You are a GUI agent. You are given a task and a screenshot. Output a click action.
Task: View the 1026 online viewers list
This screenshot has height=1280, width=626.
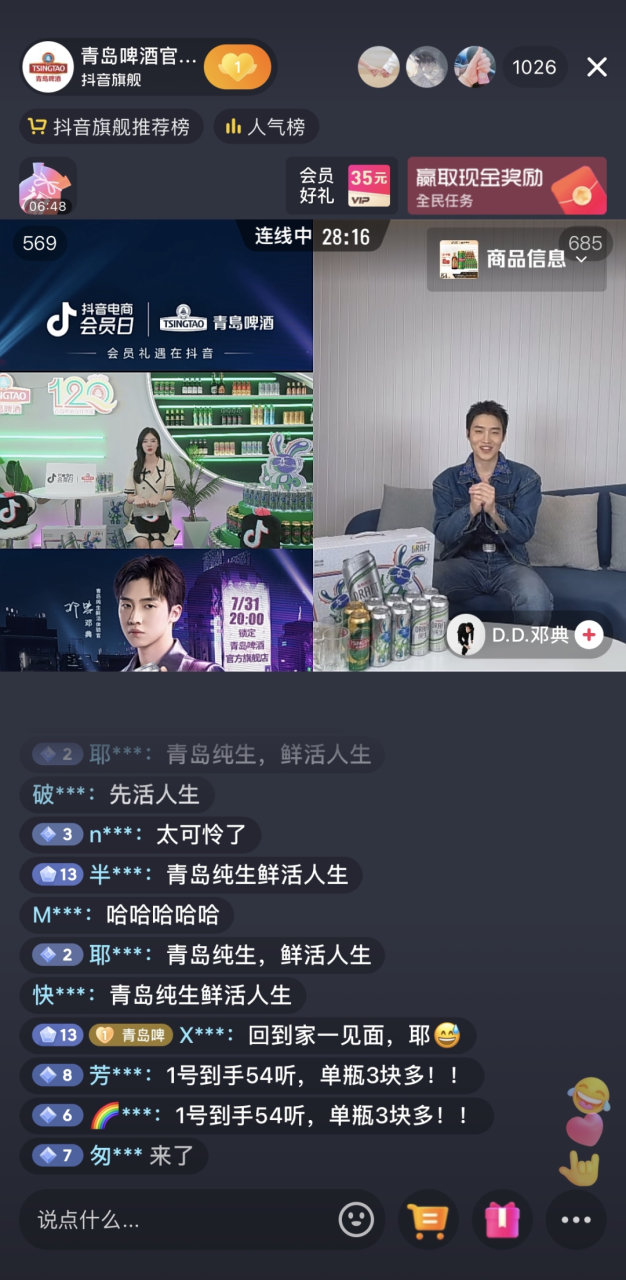coord(534,67)
